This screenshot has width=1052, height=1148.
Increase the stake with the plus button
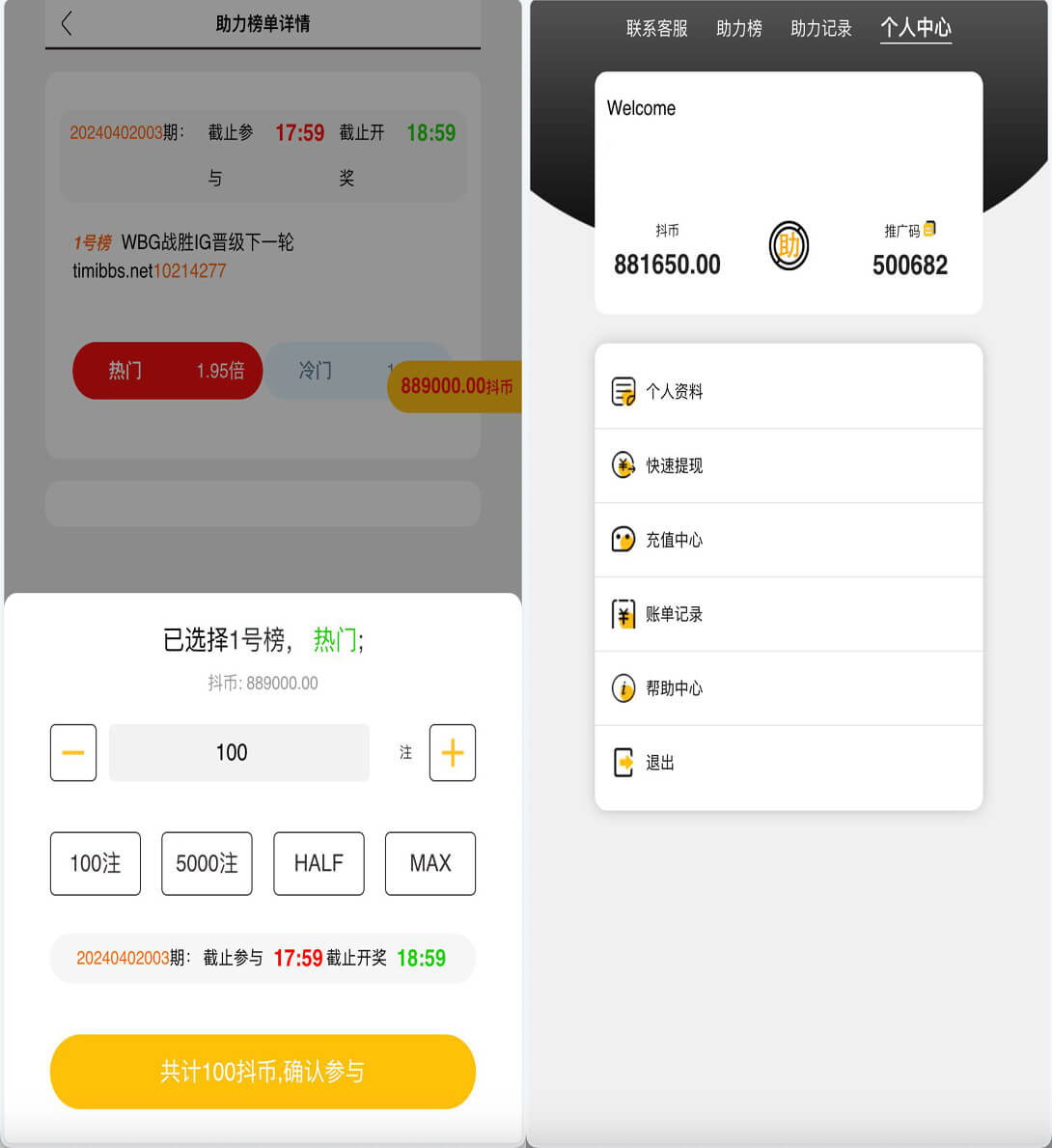coord(452,752)
